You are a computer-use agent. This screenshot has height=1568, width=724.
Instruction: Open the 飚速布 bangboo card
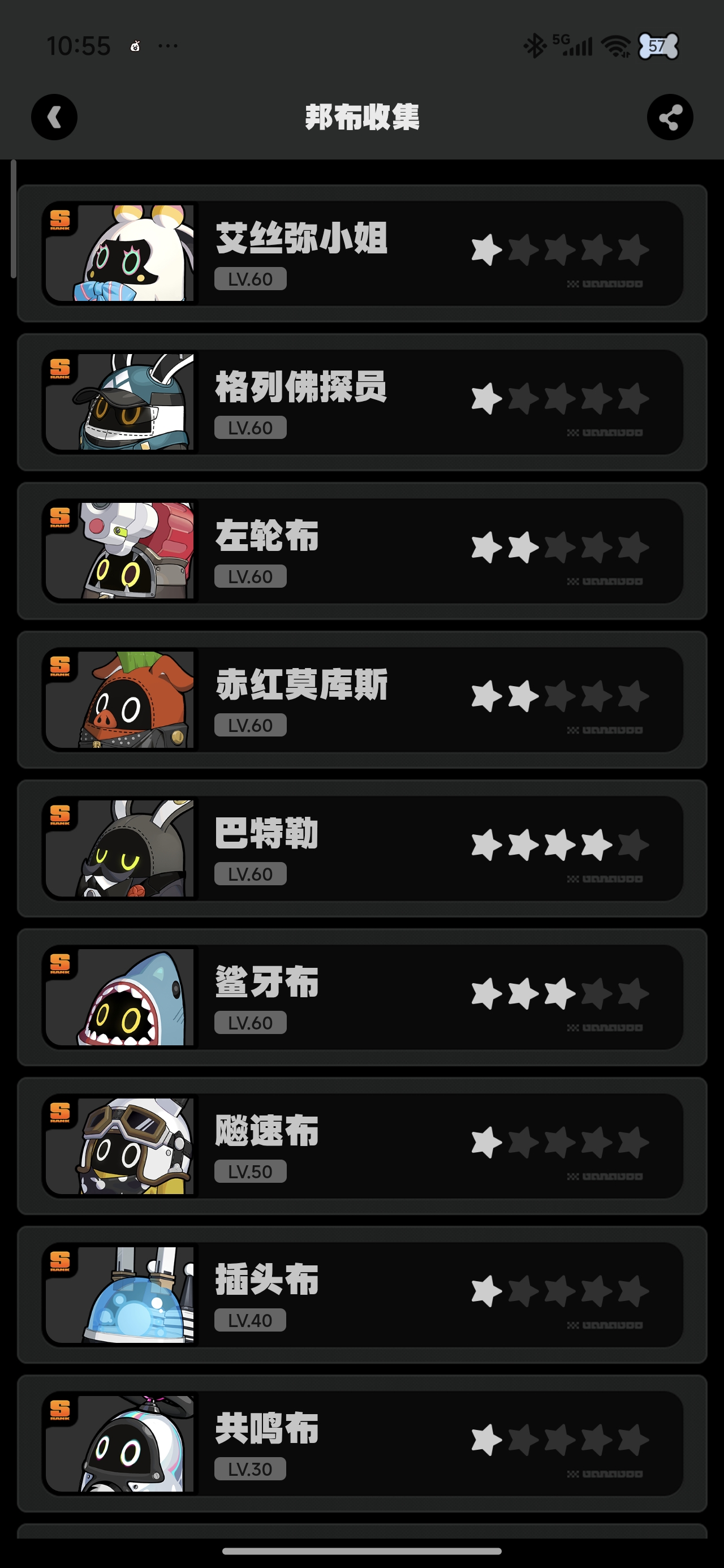click(361, 1146)
